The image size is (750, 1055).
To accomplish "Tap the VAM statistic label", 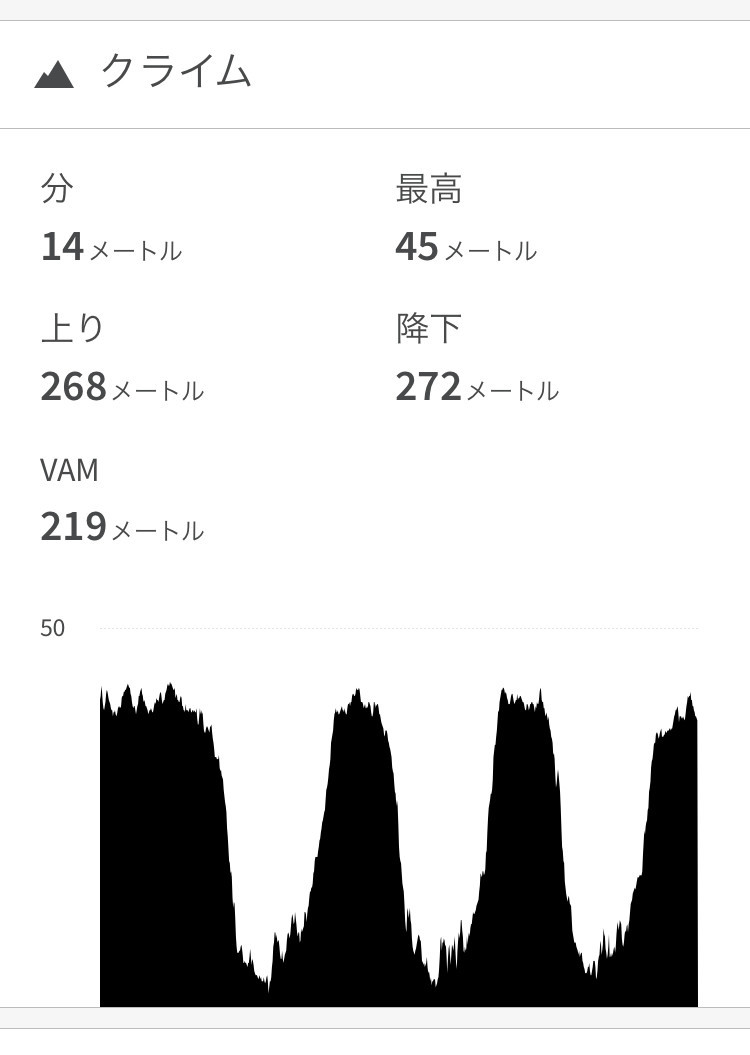I will [69, 470].
